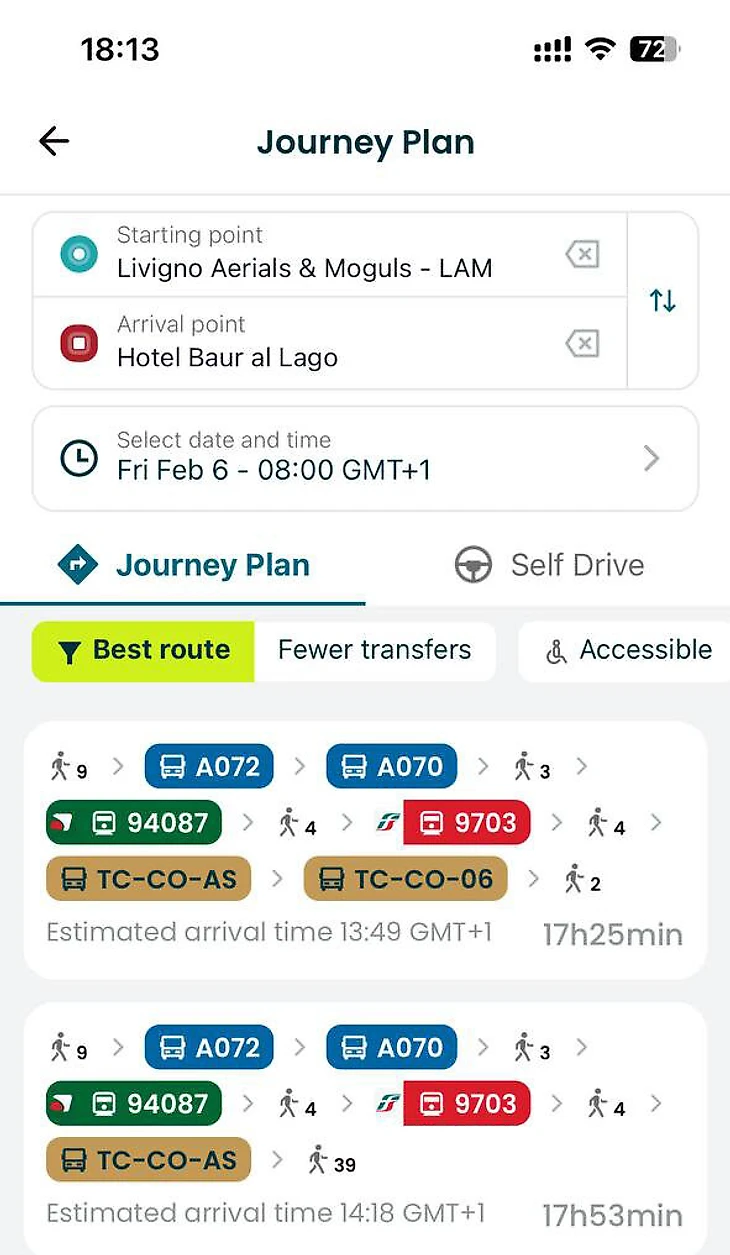Switch to the Self Drive tab
Screen dimensions: 730x1255
[x=548, y=565]
